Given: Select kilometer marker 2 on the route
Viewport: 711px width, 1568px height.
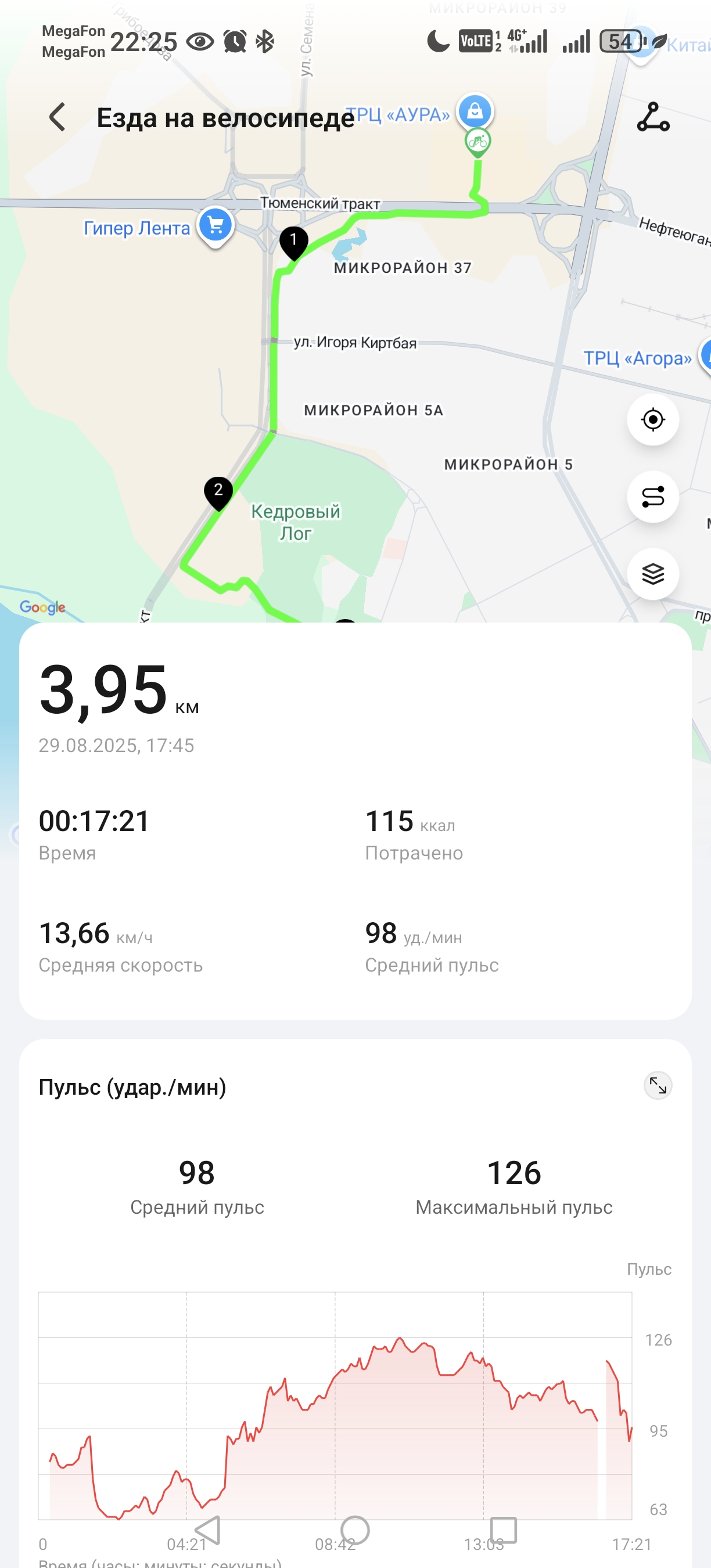Looking at the screenshot, I should [218, 492].
